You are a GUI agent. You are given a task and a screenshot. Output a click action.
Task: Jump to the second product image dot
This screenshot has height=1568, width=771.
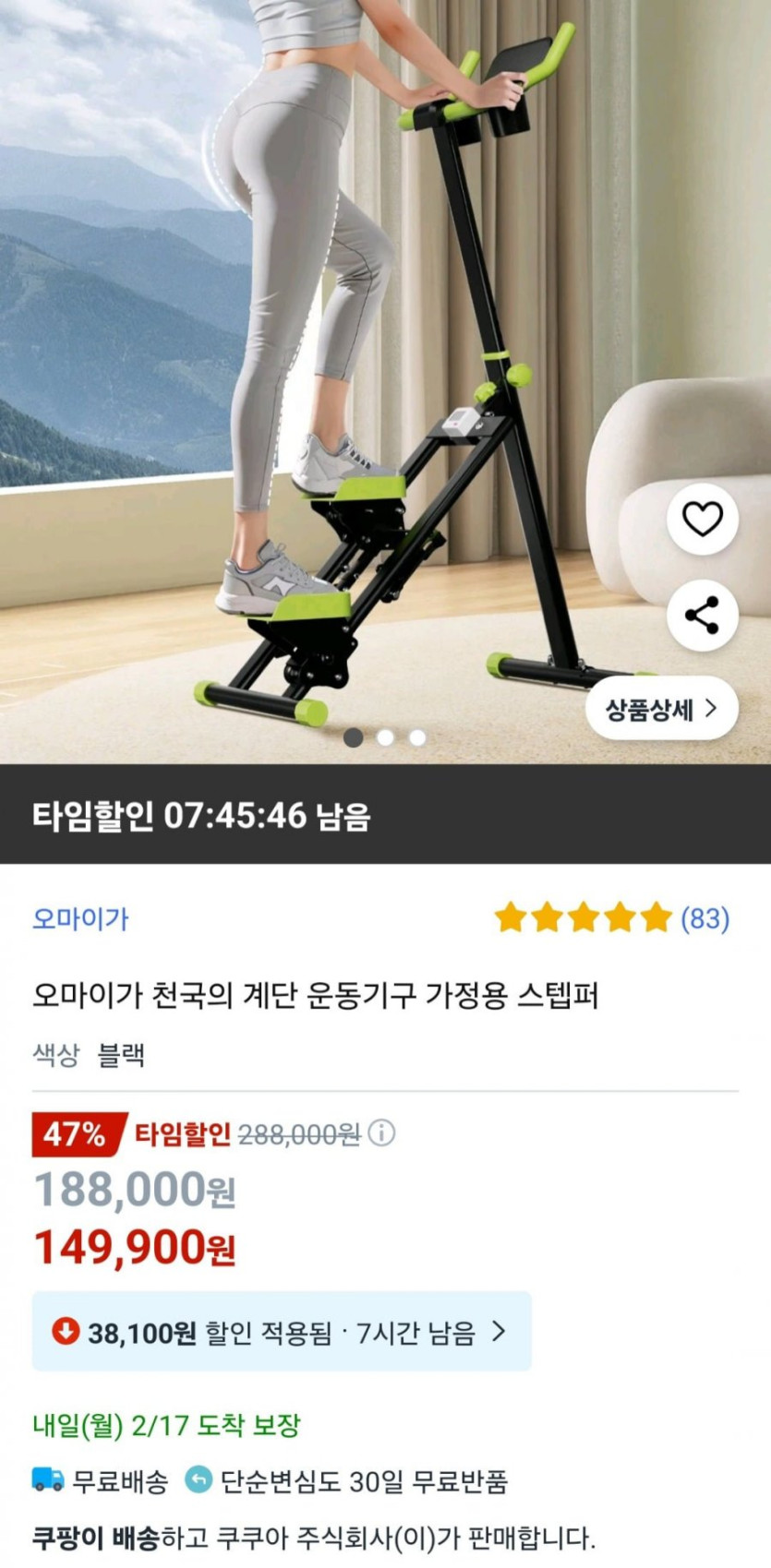[x=385, y=737]
